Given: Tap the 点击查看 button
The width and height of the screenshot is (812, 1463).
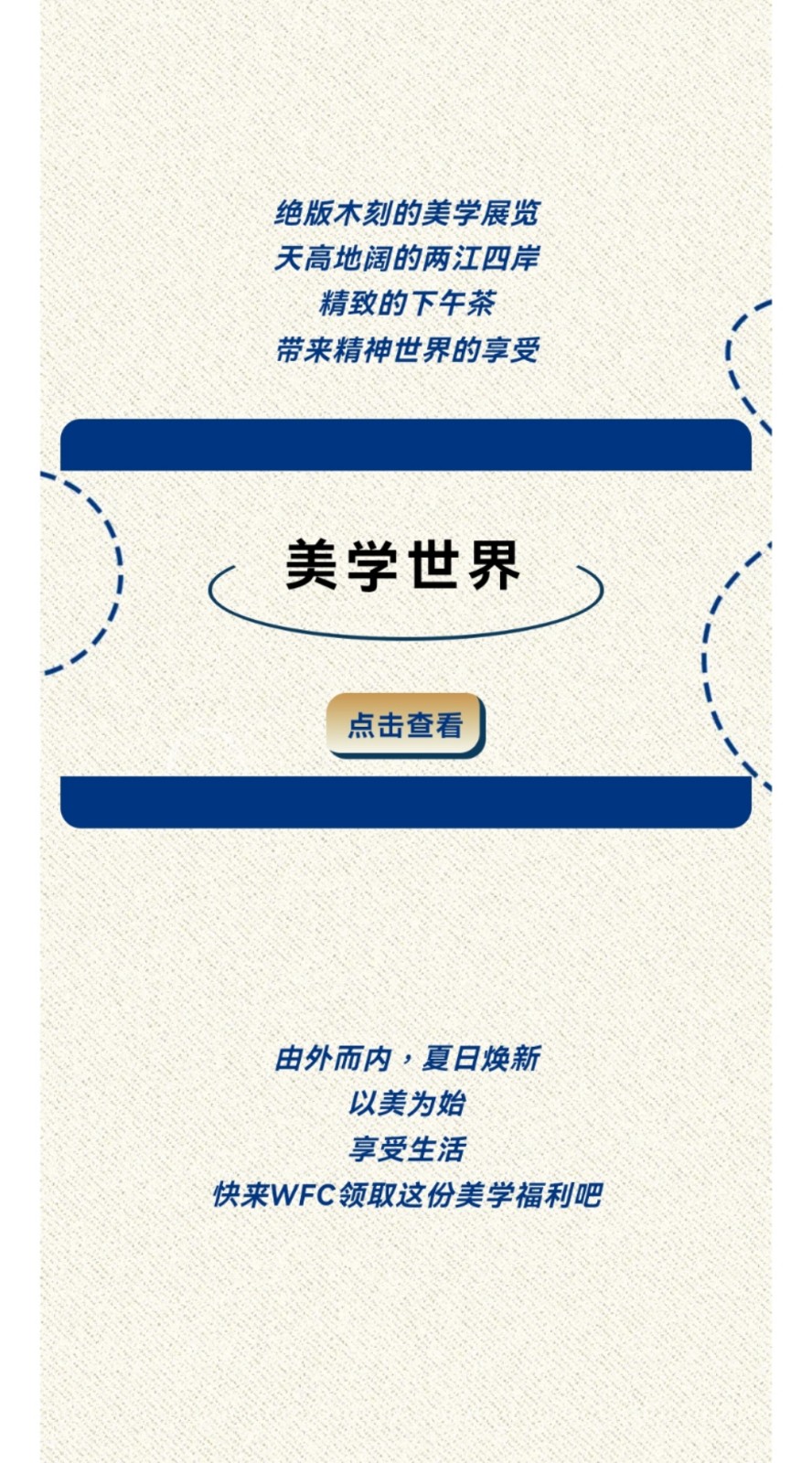Looking at the screenshot, I should pyautogui.click(x=405, y=725).
